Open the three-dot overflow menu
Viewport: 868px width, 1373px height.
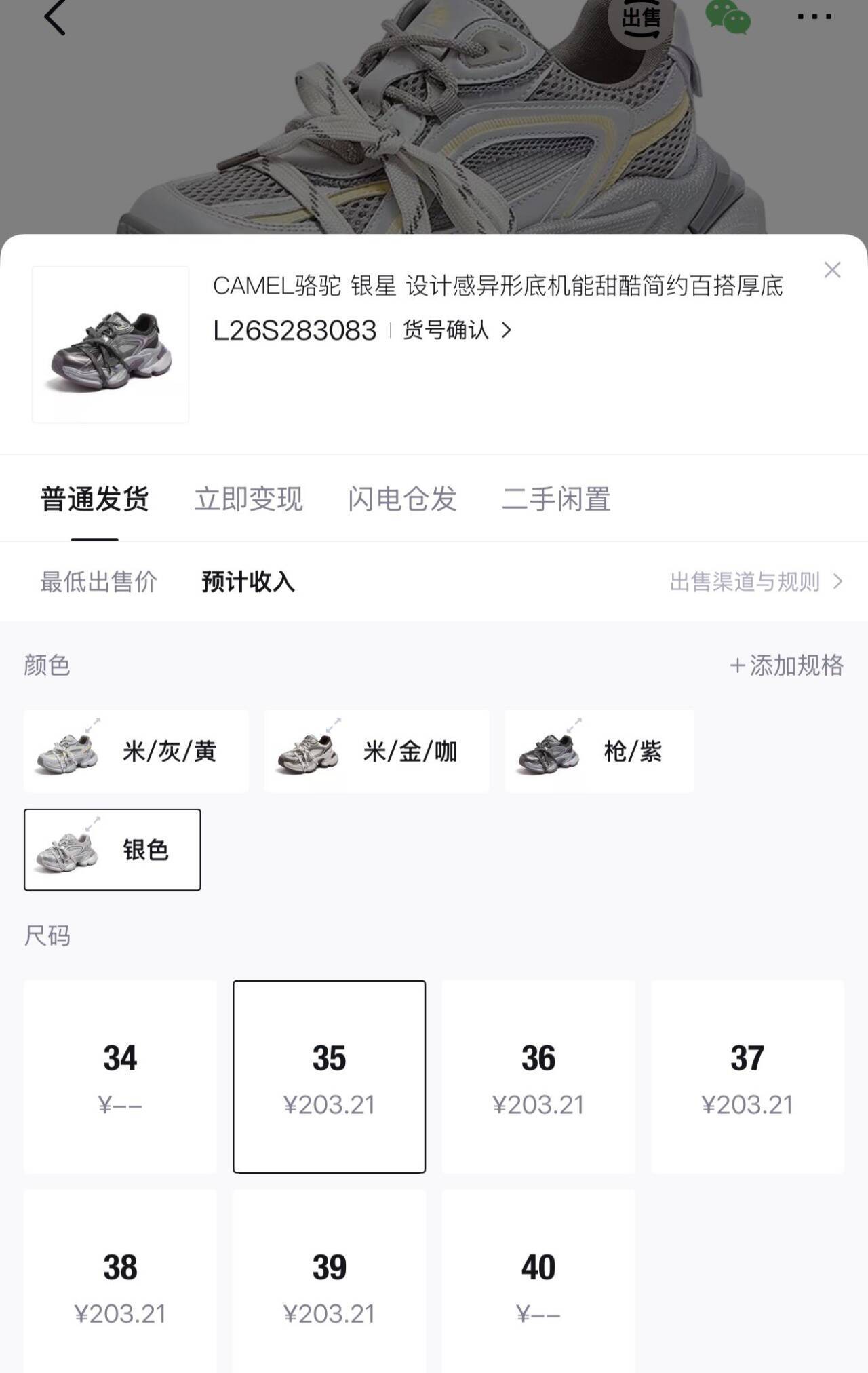point(814,16)
